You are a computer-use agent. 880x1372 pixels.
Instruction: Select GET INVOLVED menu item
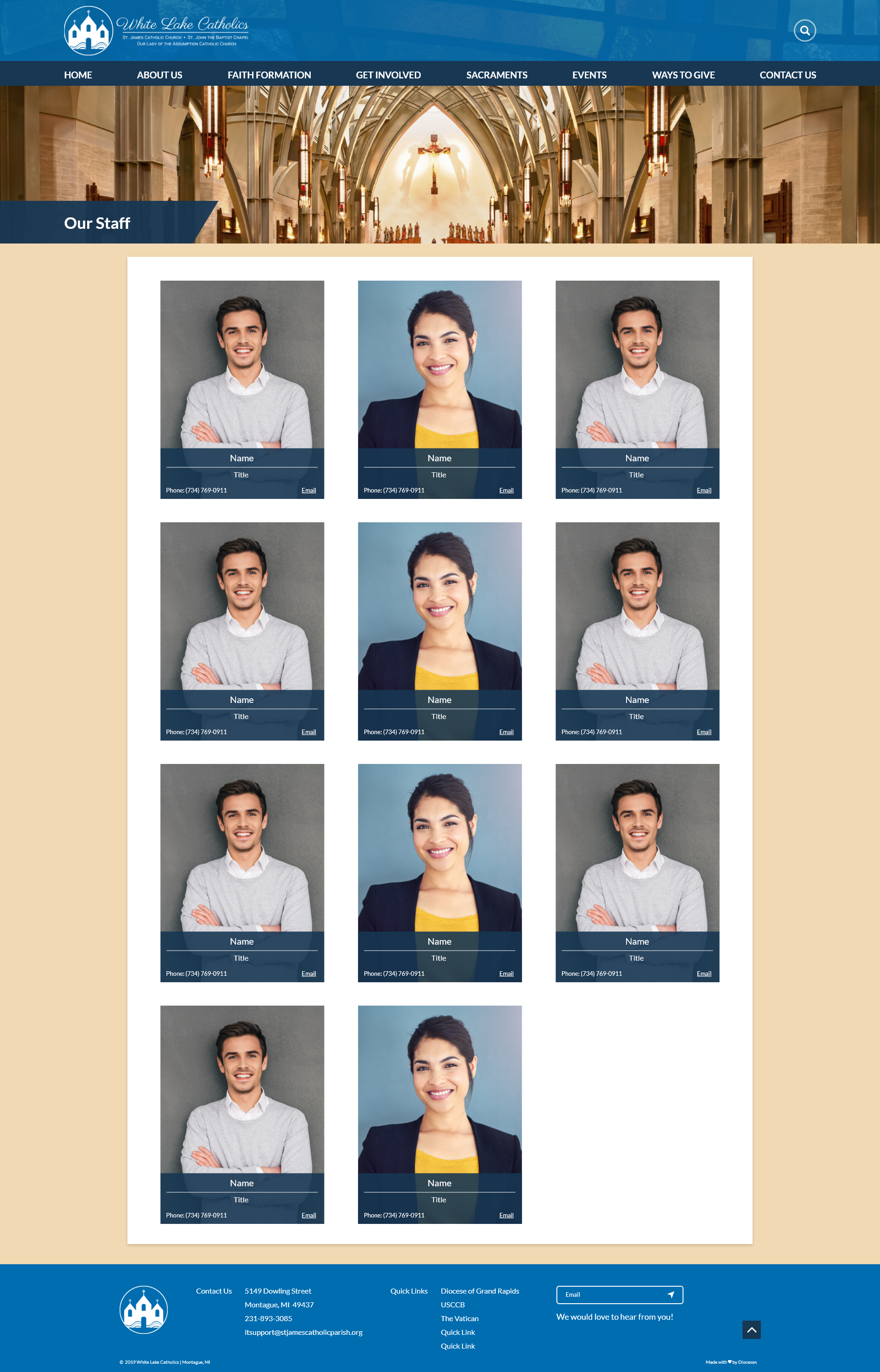coord(388,75)
